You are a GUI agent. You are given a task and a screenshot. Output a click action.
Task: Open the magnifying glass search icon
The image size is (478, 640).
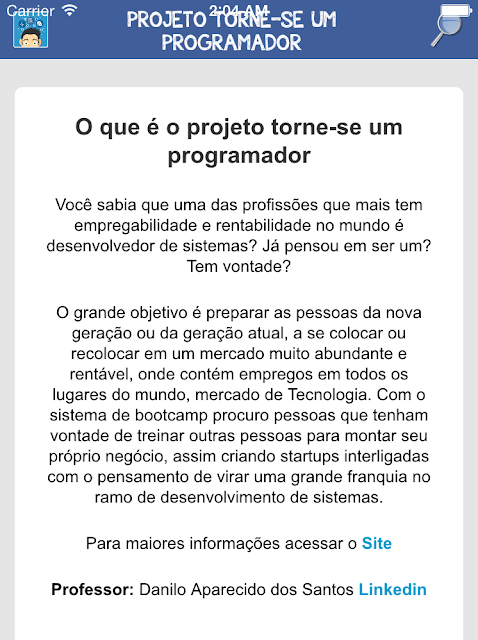point(447,29)
